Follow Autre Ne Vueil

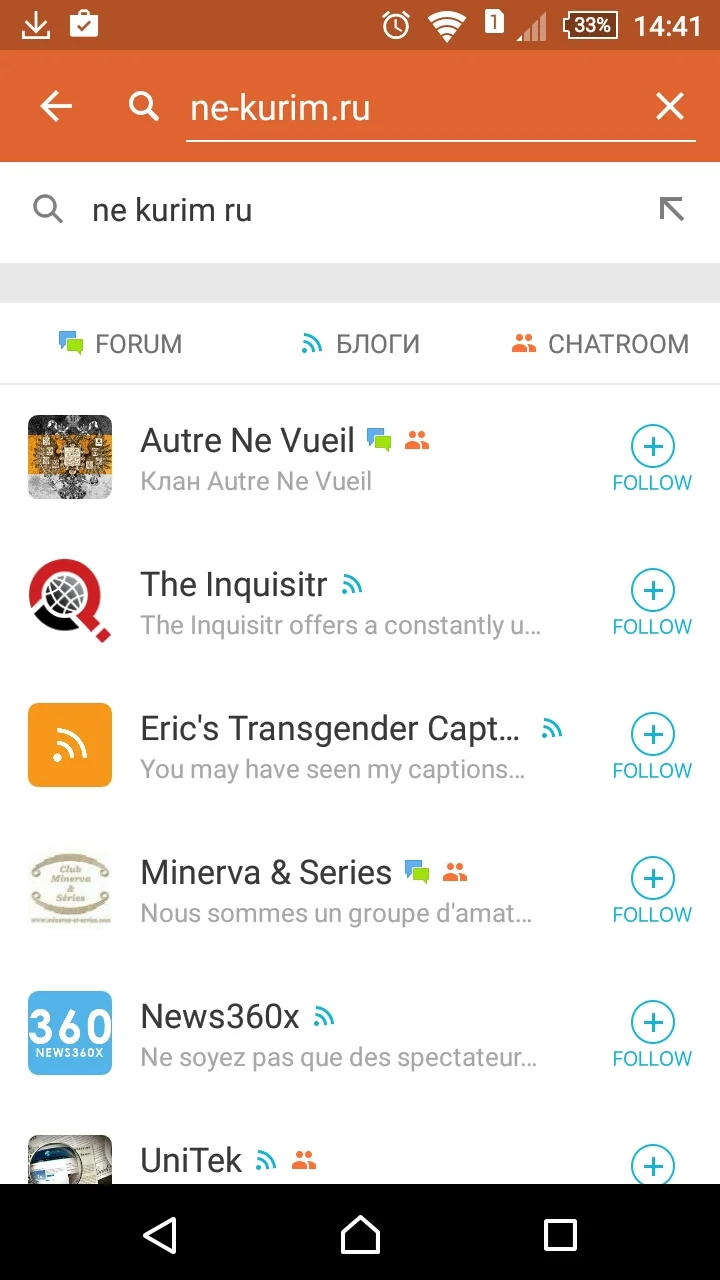652,458
